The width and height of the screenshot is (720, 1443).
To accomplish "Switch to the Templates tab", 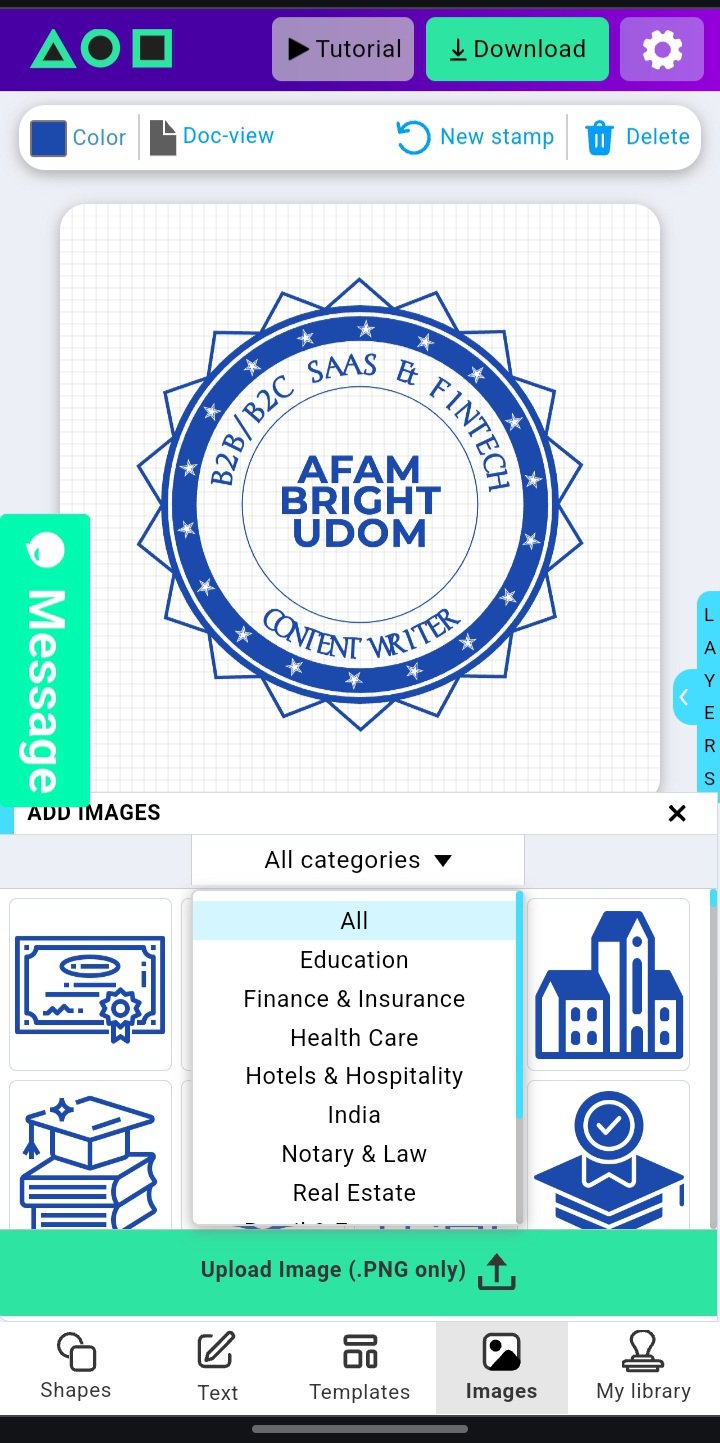I will tap(359, 1367).
